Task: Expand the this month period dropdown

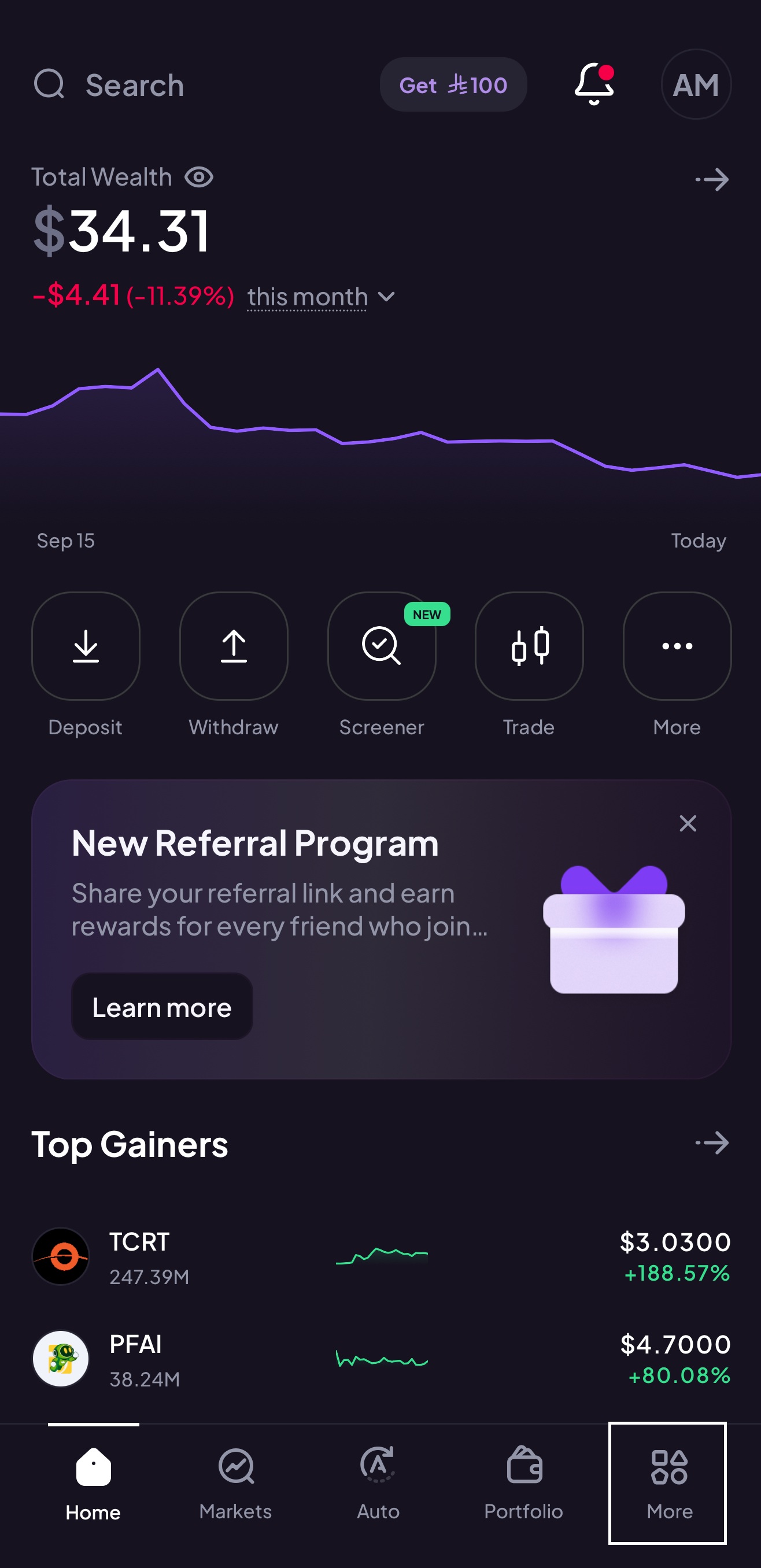Action: [321, 297]
